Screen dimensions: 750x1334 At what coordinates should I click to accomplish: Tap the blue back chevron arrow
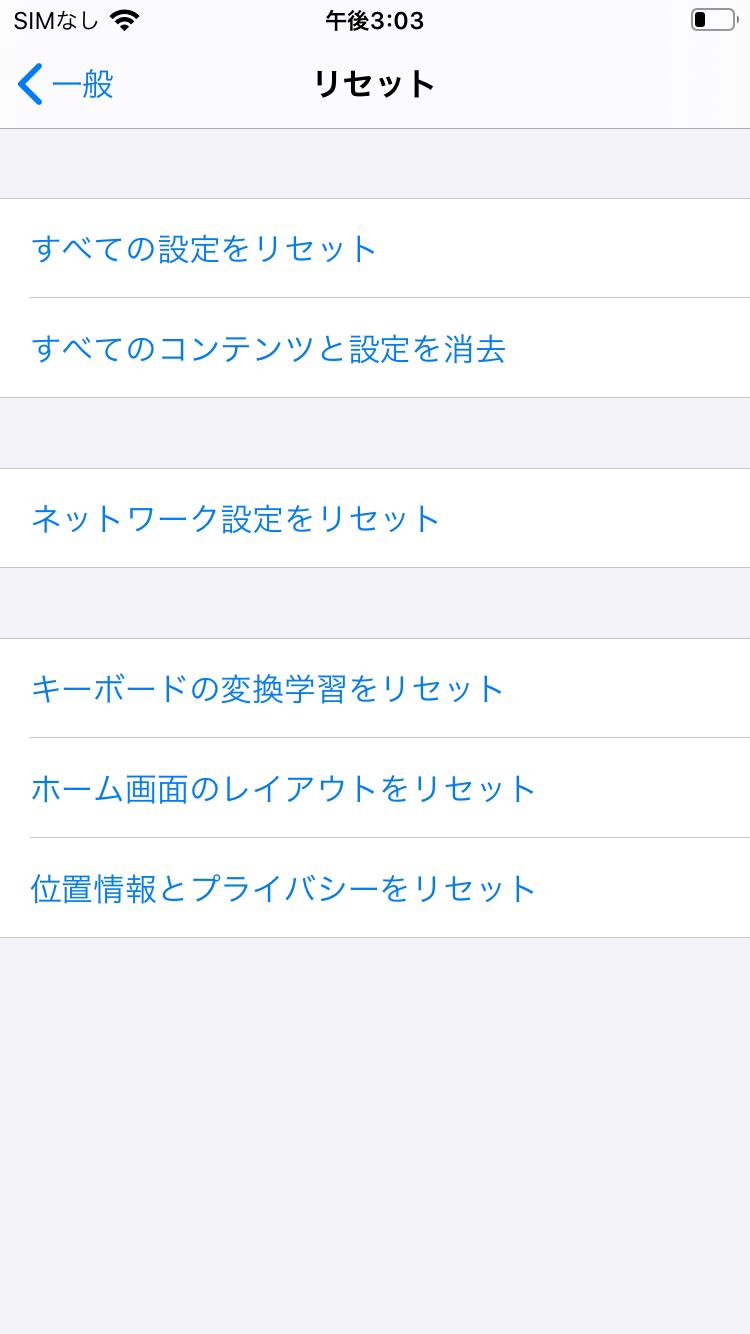click(28, 84)
